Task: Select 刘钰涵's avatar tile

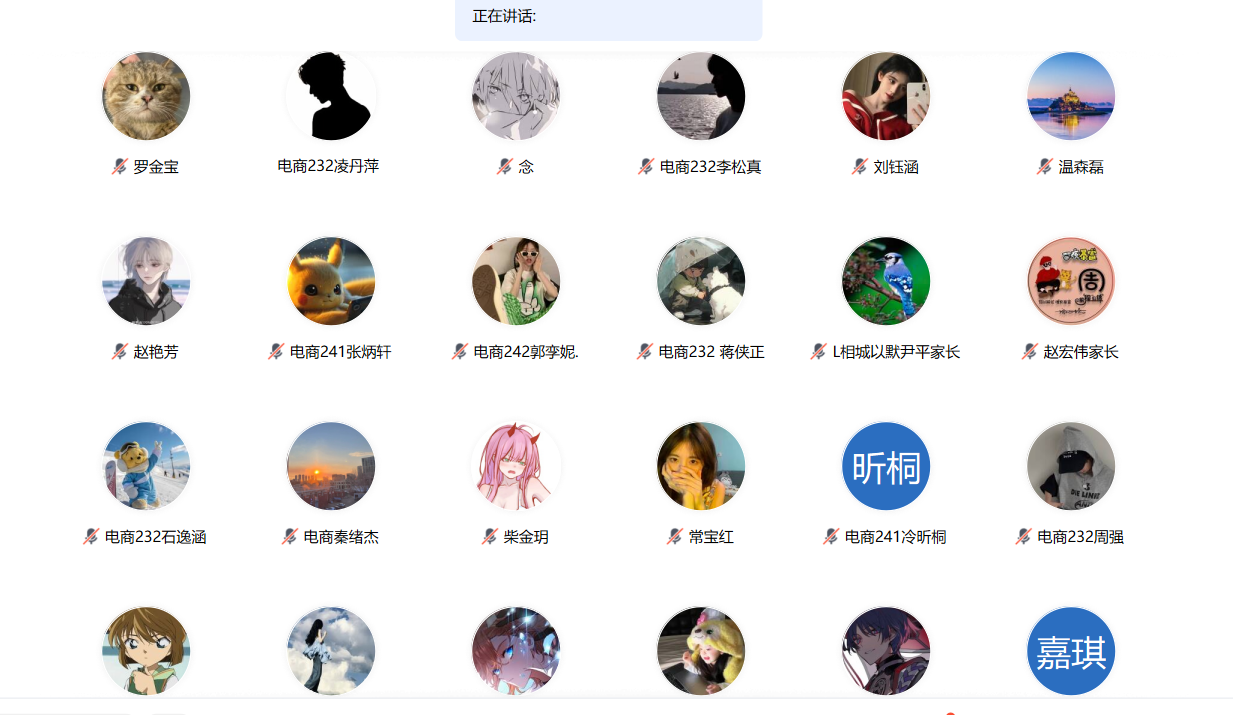Action: click(886, 96)
